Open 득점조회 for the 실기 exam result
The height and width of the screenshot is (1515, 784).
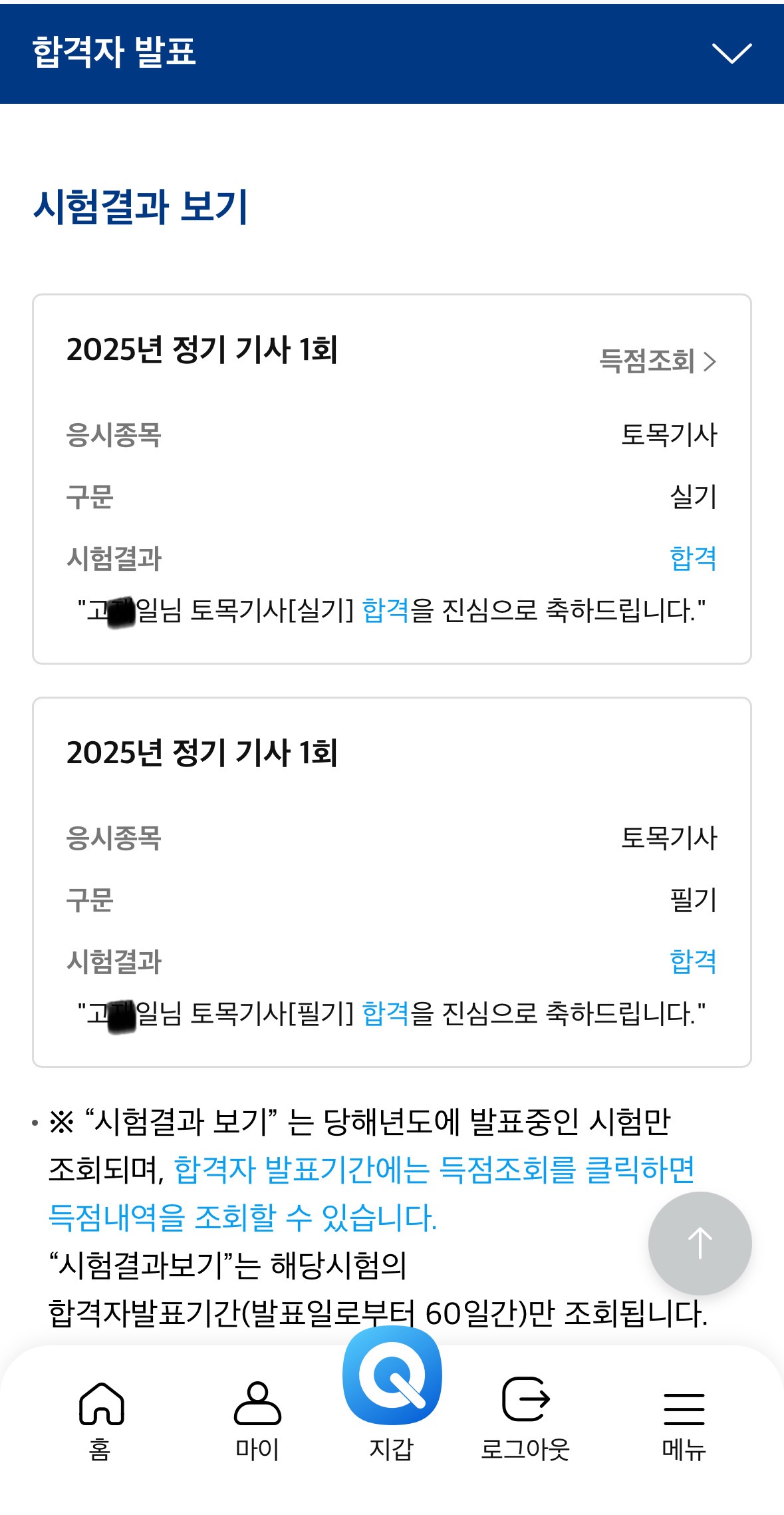point(658,361)
